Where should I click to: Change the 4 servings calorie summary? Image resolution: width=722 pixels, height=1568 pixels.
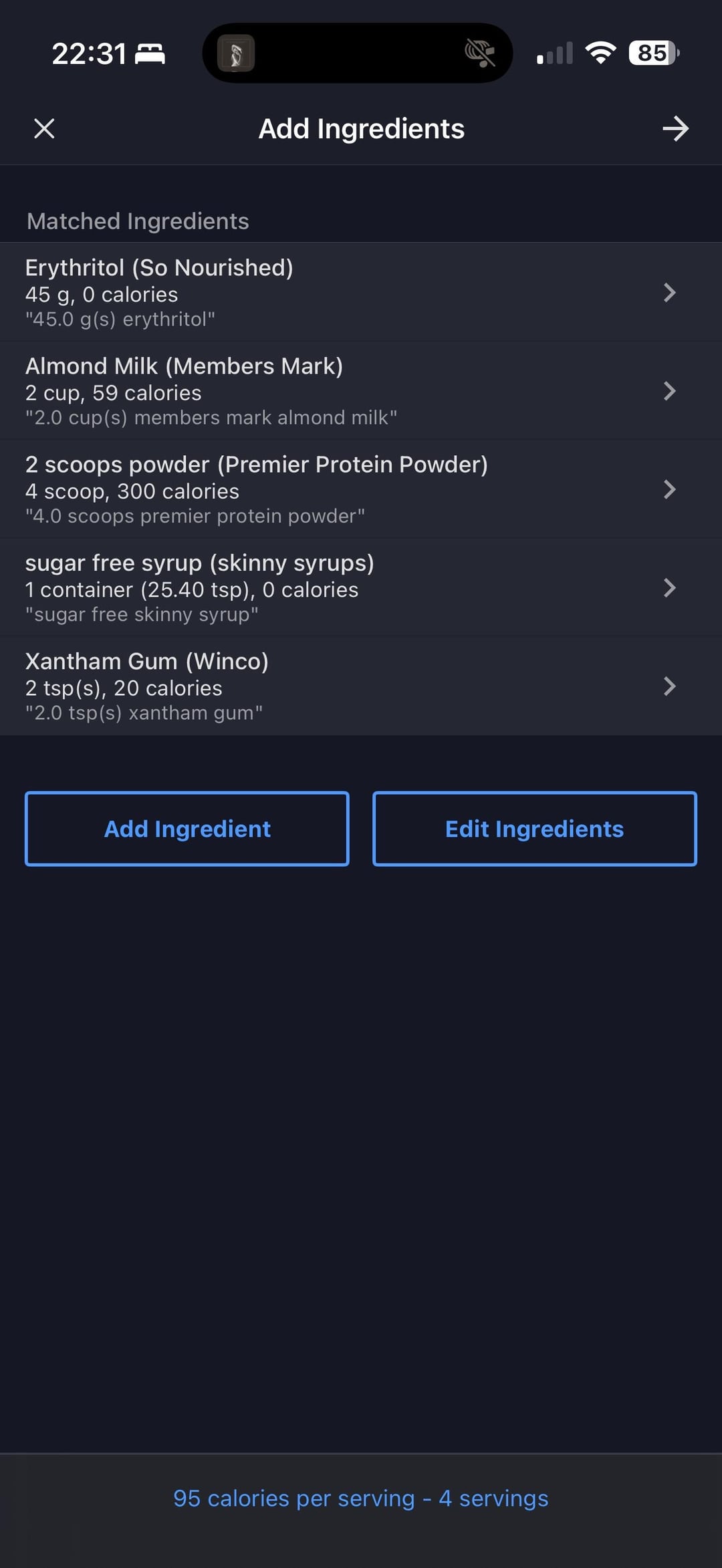click(361, 1498)
